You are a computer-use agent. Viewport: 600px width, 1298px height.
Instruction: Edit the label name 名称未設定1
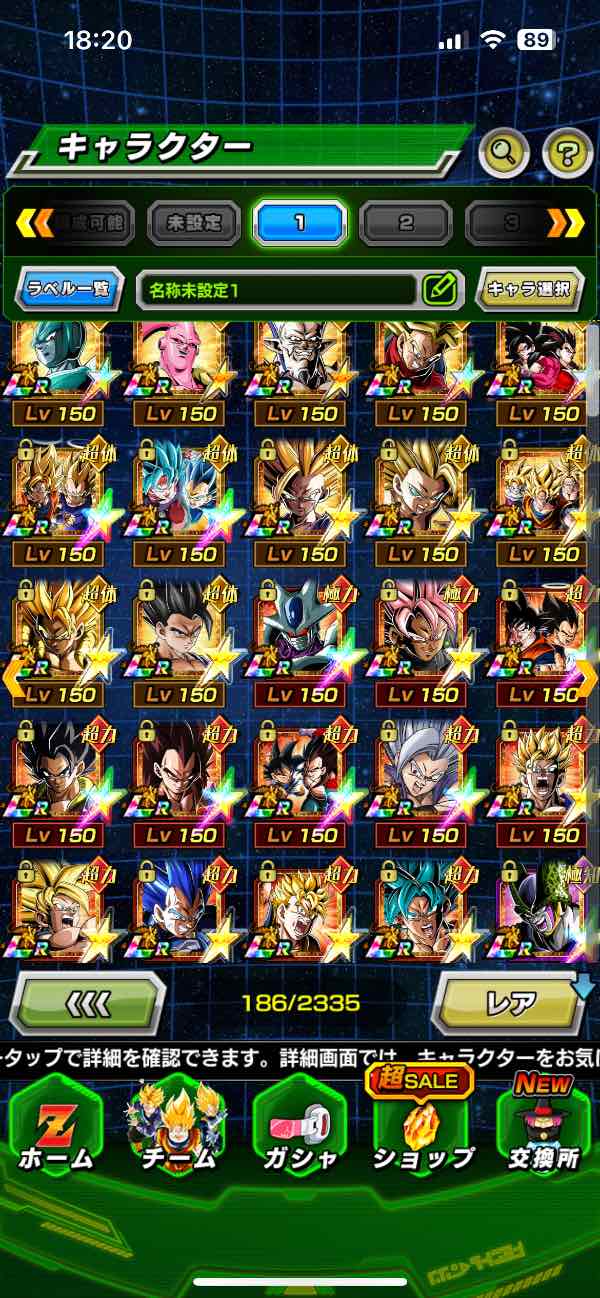pos(439,290)
